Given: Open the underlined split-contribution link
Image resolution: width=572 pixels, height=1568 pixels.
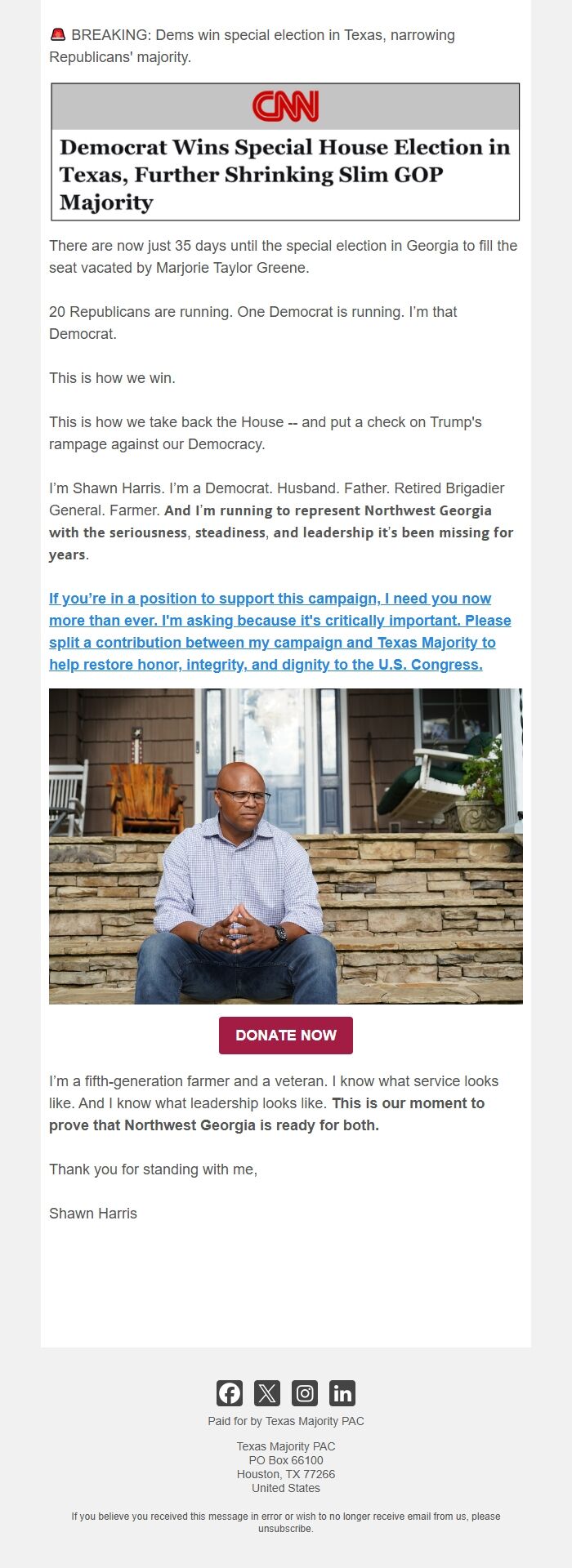Looking at the screenshot, I should pyautogui.click(x=279, y=631).
